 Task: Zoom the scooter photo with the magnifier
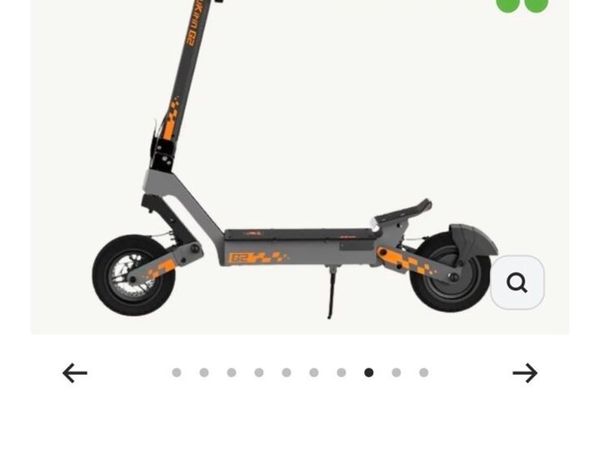tap(517, 283)
